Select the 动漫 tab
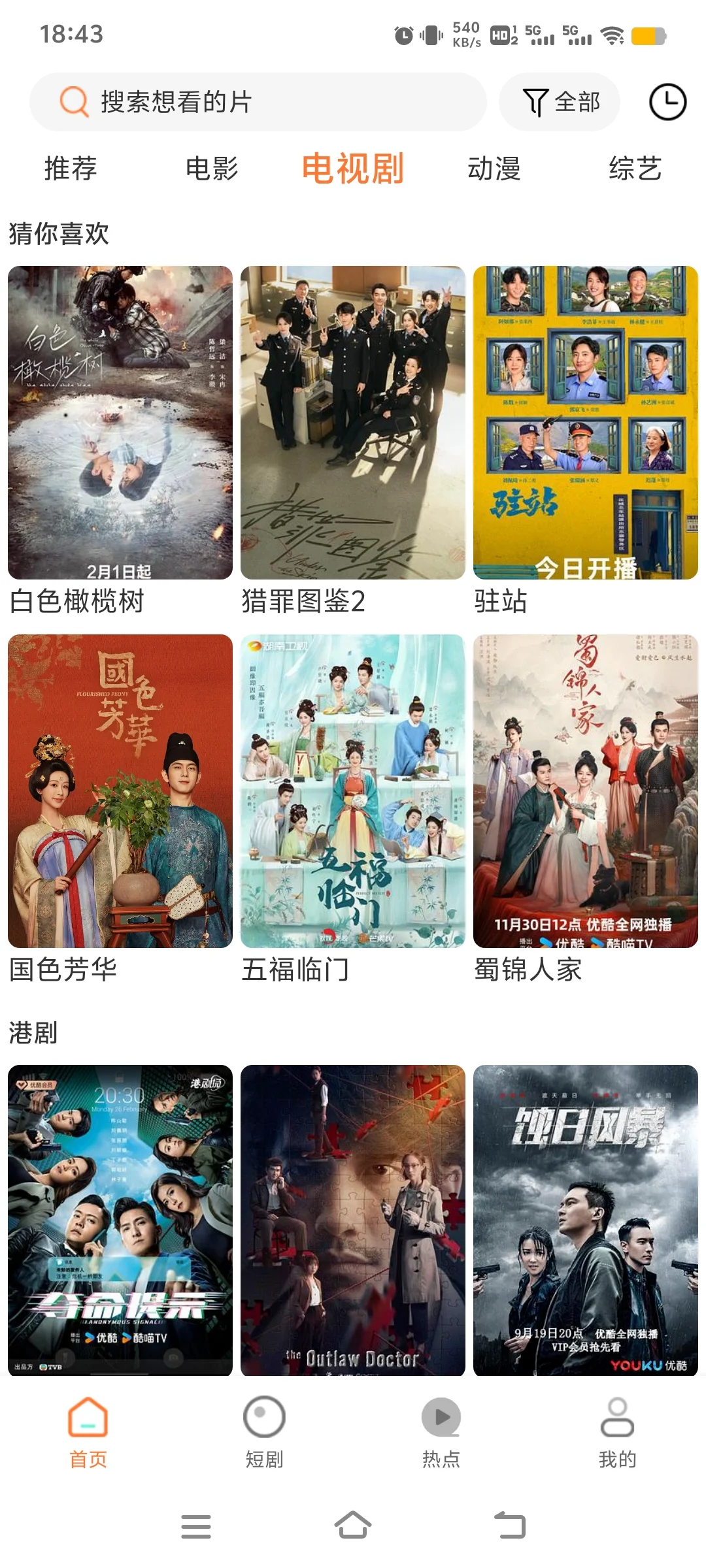This screenshot has height=1568, width=706. tap(494, 169)
